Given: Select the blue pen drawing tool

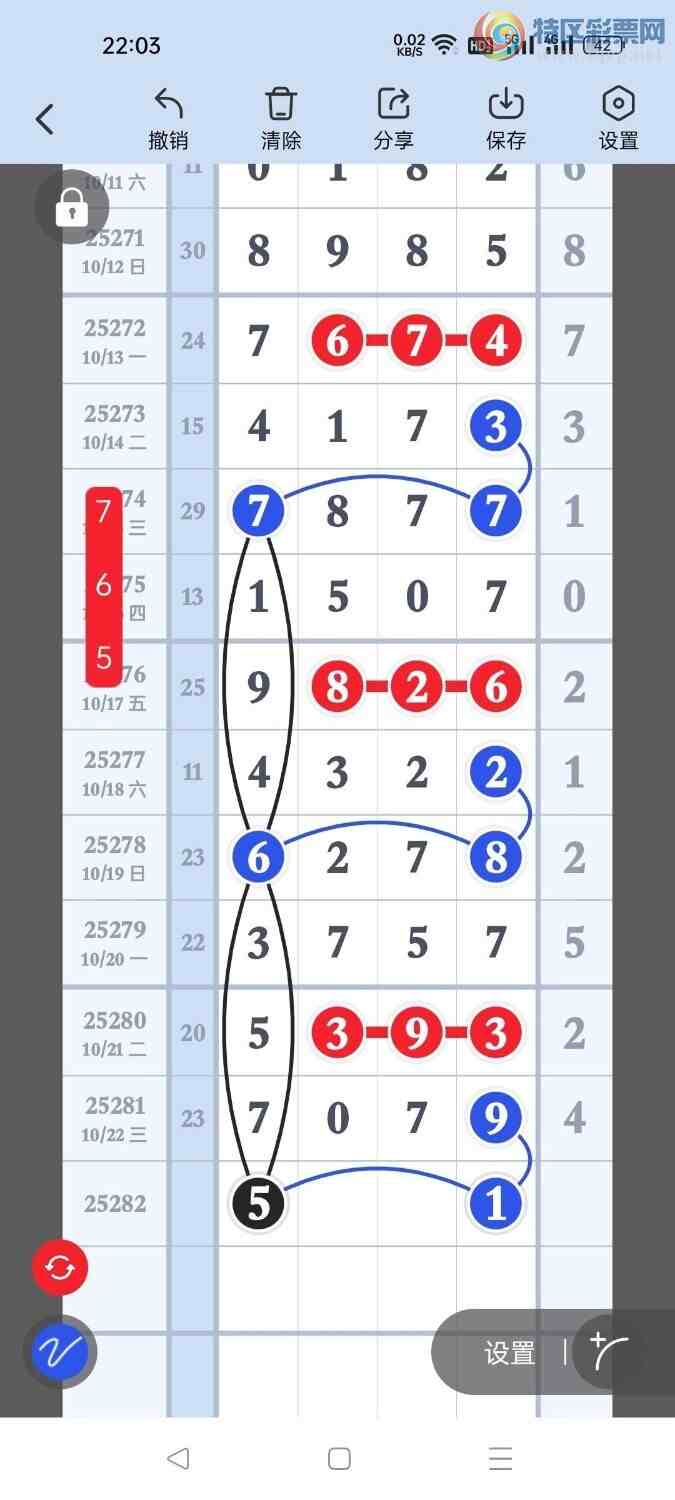Looking at the screenshot, I should click(x=60, y=1353).
